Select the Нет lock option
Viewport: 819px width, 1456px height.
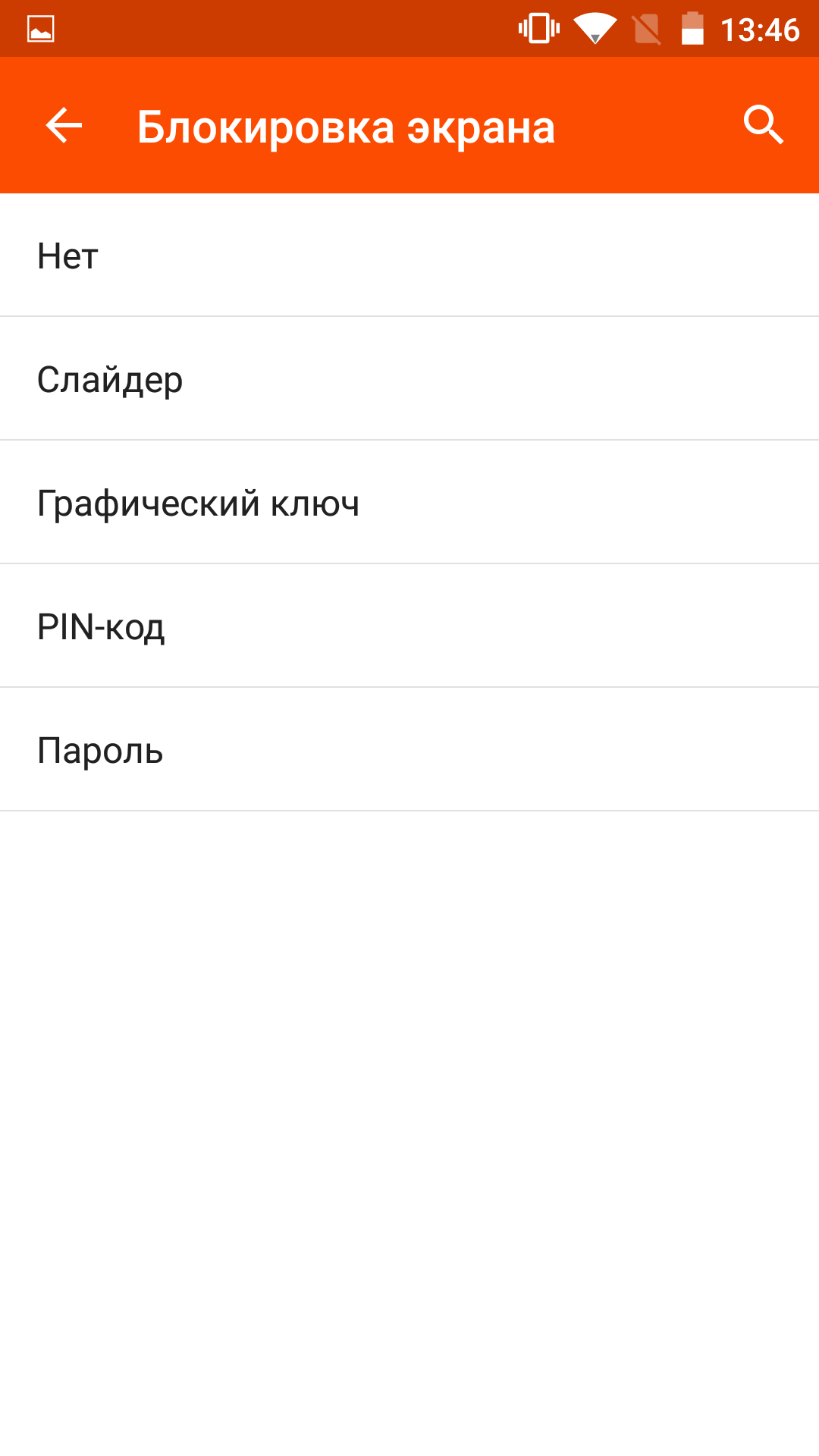pos(409,256)
